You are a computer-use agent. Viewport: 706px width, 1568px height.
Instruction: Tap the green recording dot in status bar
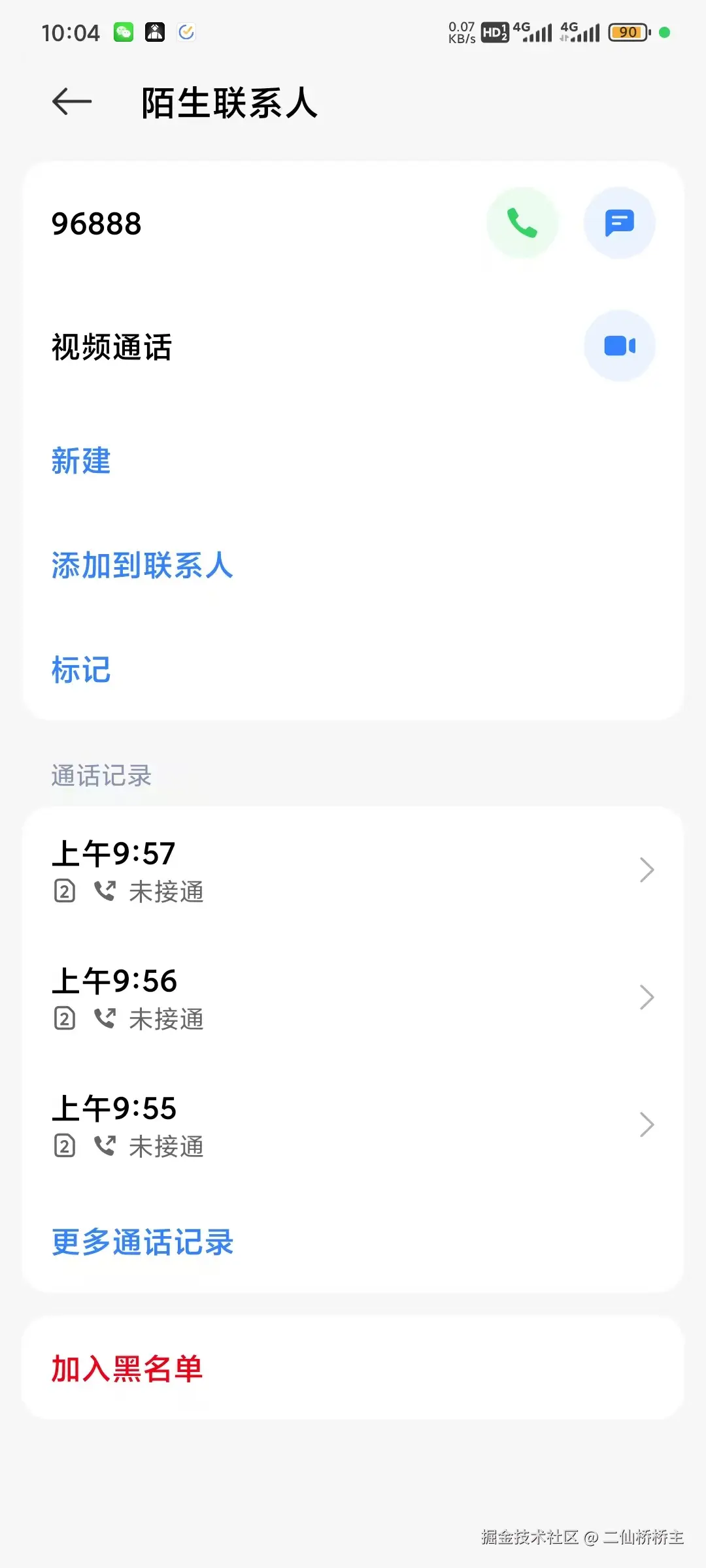pos(664,31)
